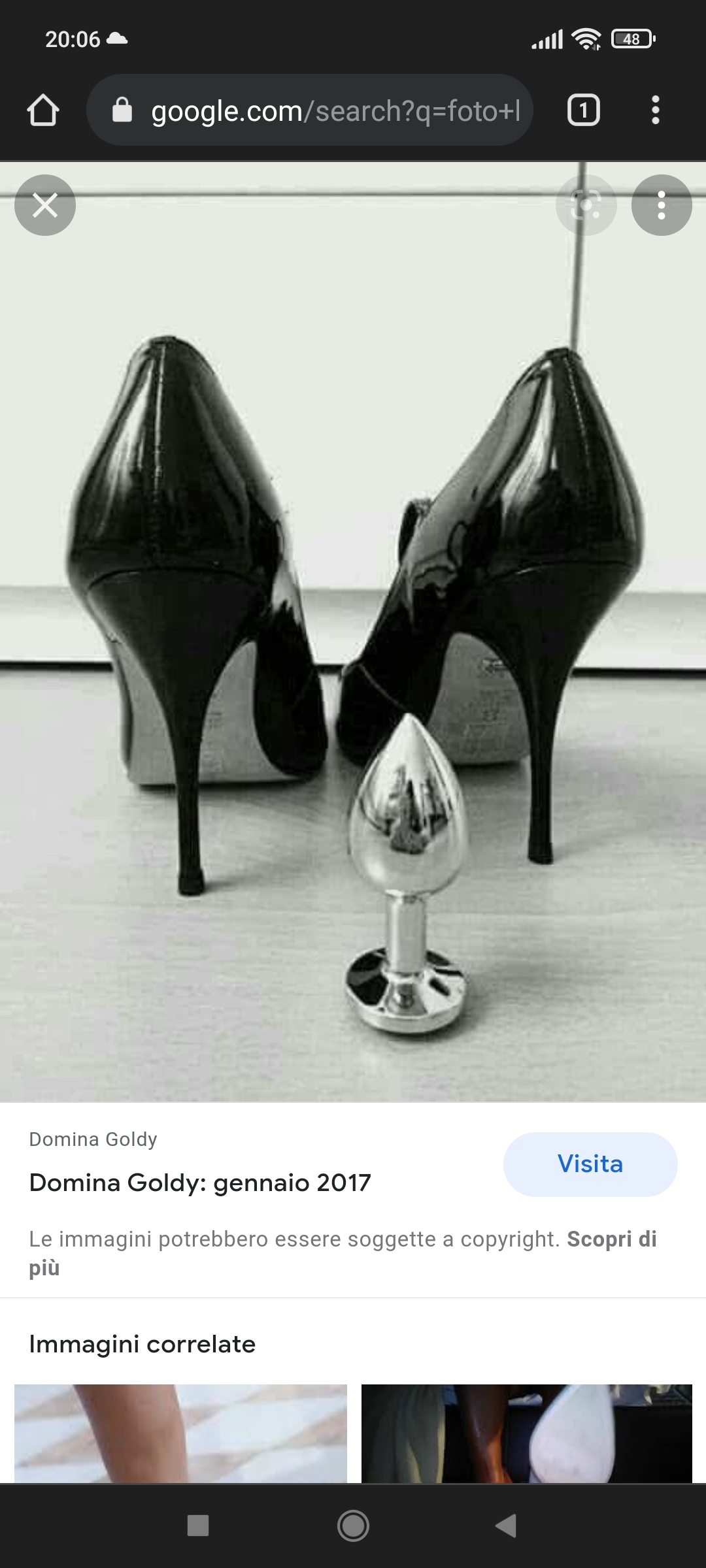Open the Chrome three-dot menu

pos(656,110)
